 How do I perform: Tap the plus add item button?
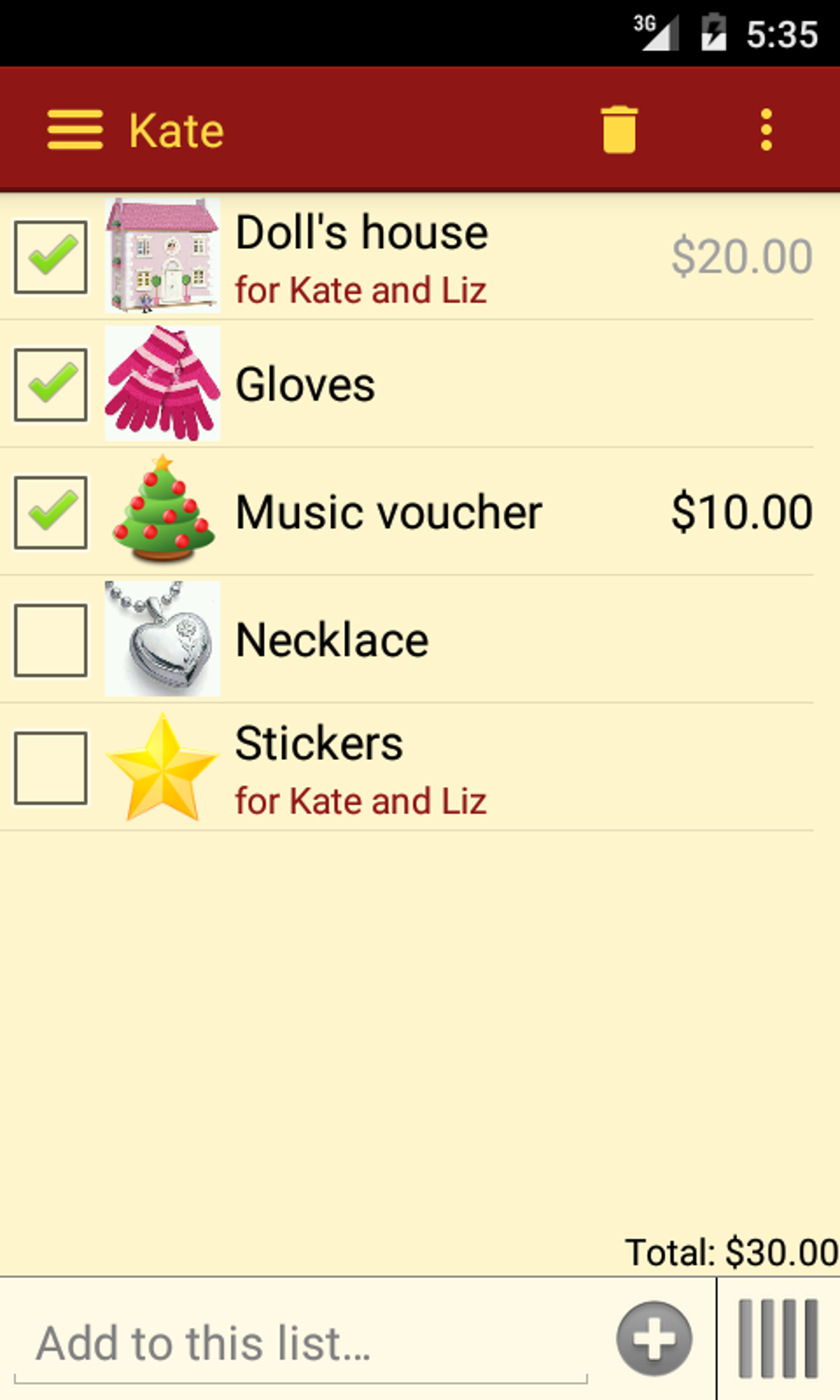pyautogui.click(x=654, y=1338)
